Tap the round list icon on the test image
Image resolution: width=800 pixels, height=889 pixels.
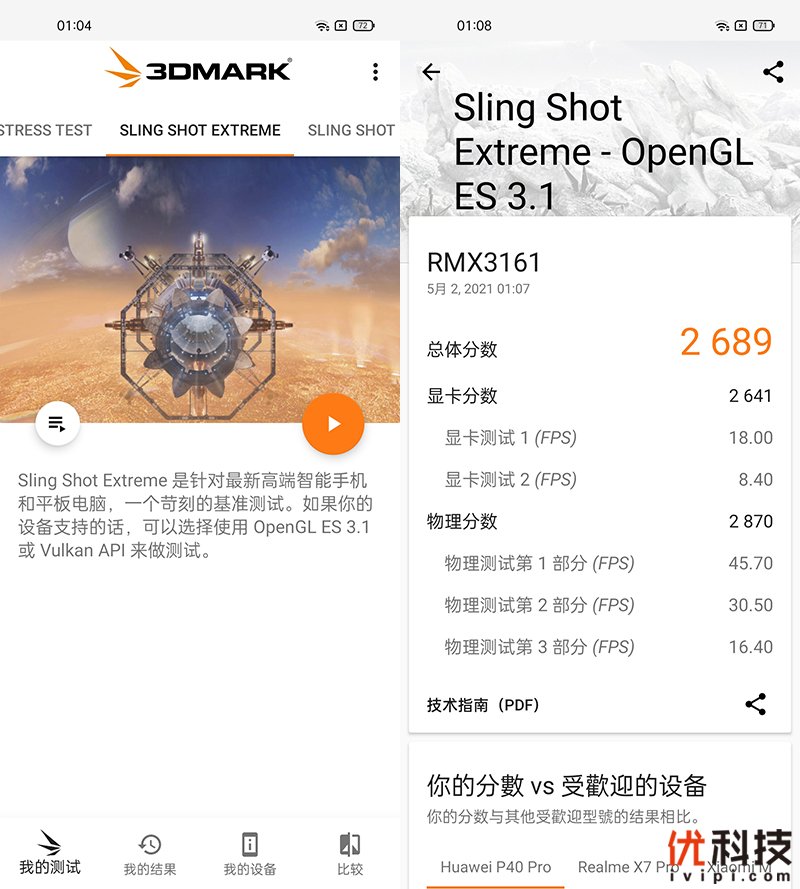coord(57,424)
